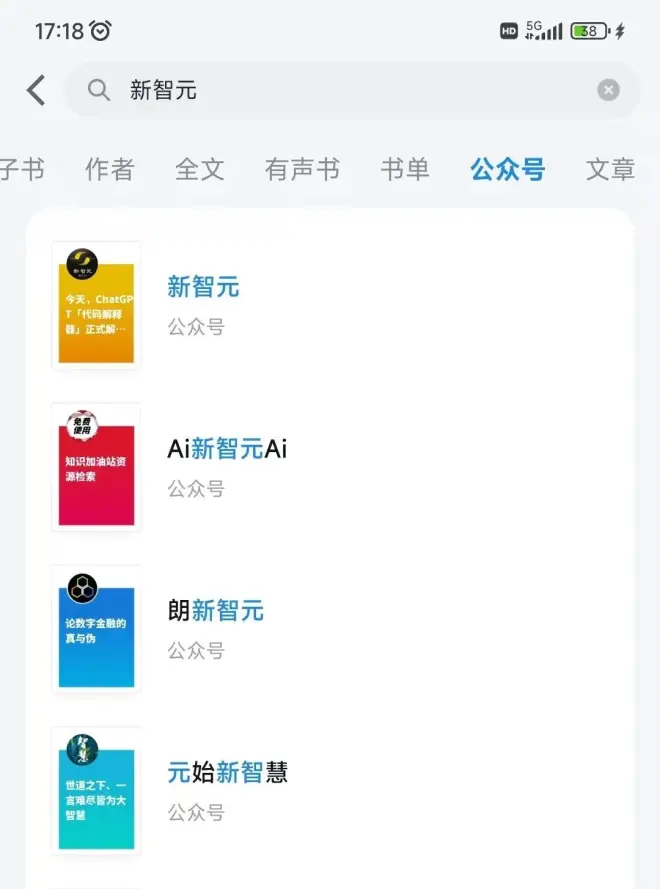660x889 pixels.
Task: Switch to the 全文 tab
Action: tap(200, 169)
